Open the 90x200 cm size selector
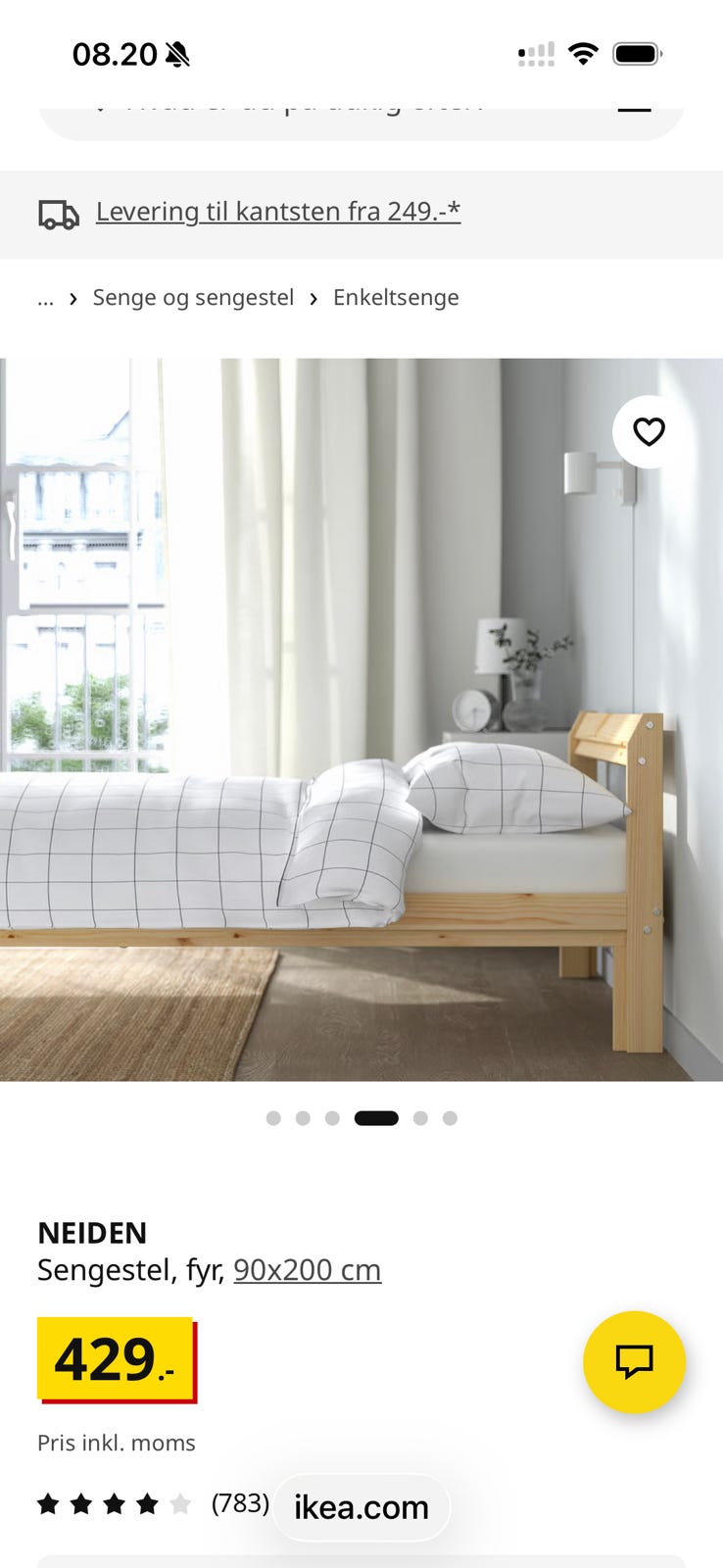Screen dimensions: 723x1568 (307, 1269)
